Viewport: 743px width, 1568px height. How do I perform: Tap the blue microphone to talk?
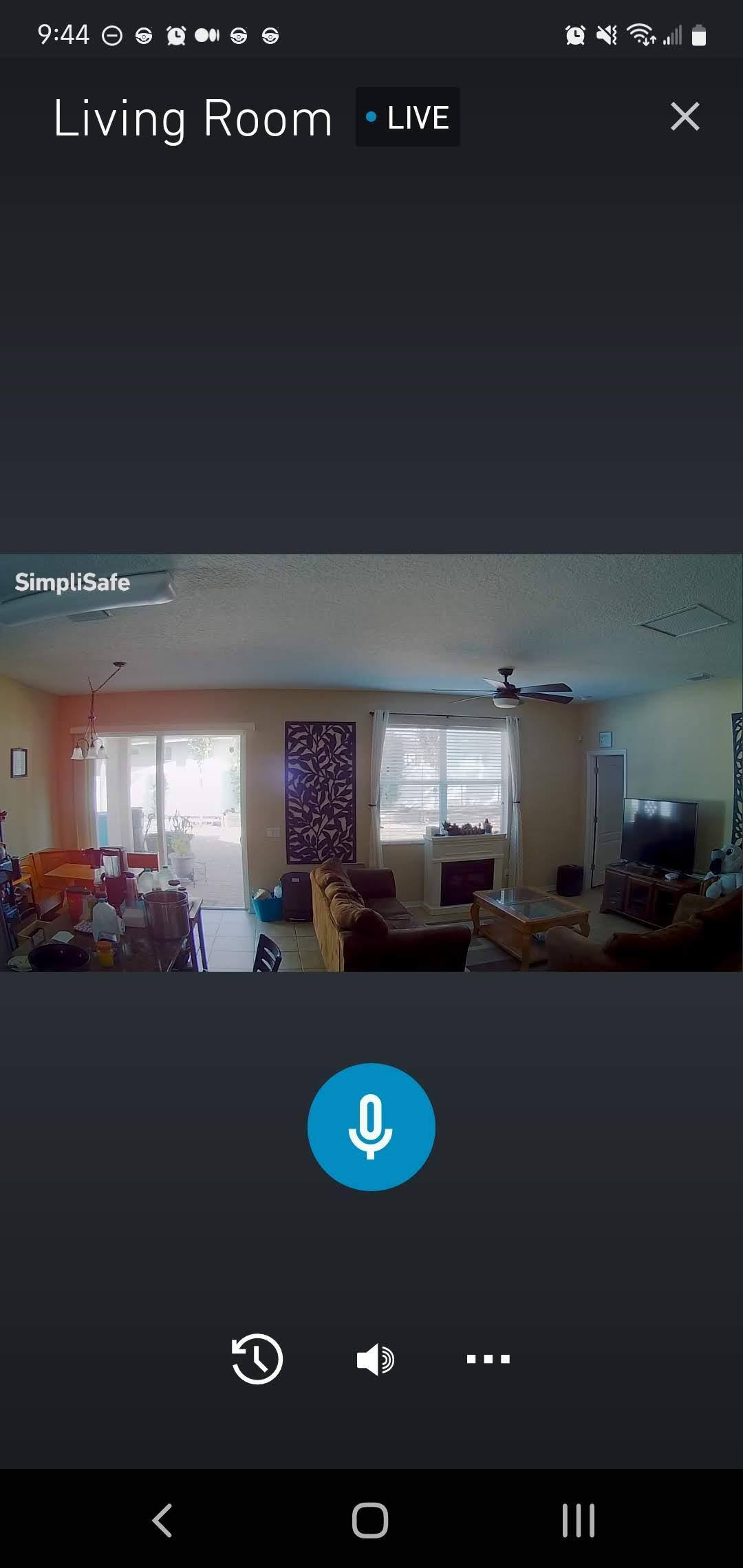371,1126
